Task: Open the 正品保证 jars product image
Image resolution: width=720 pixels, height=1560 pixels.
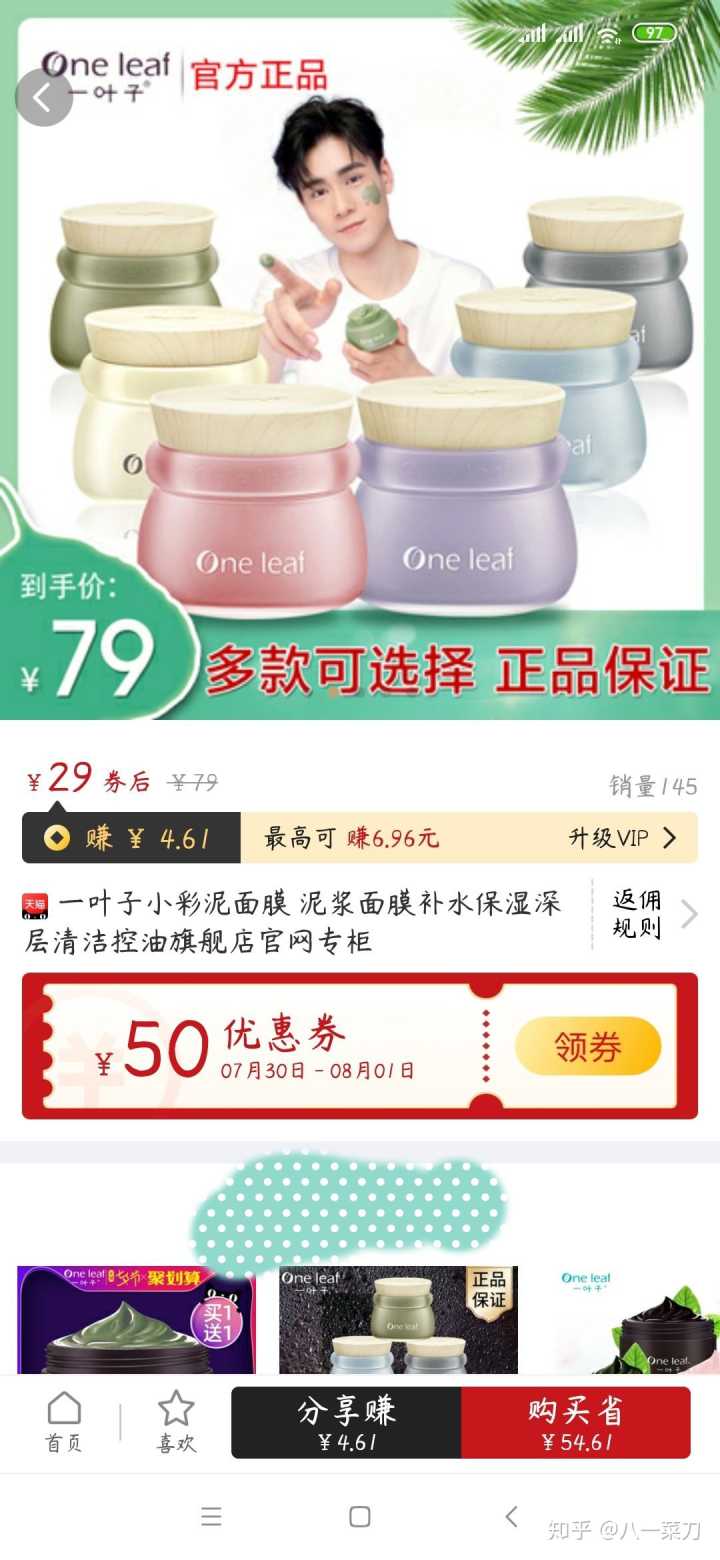Action: 398,1320
